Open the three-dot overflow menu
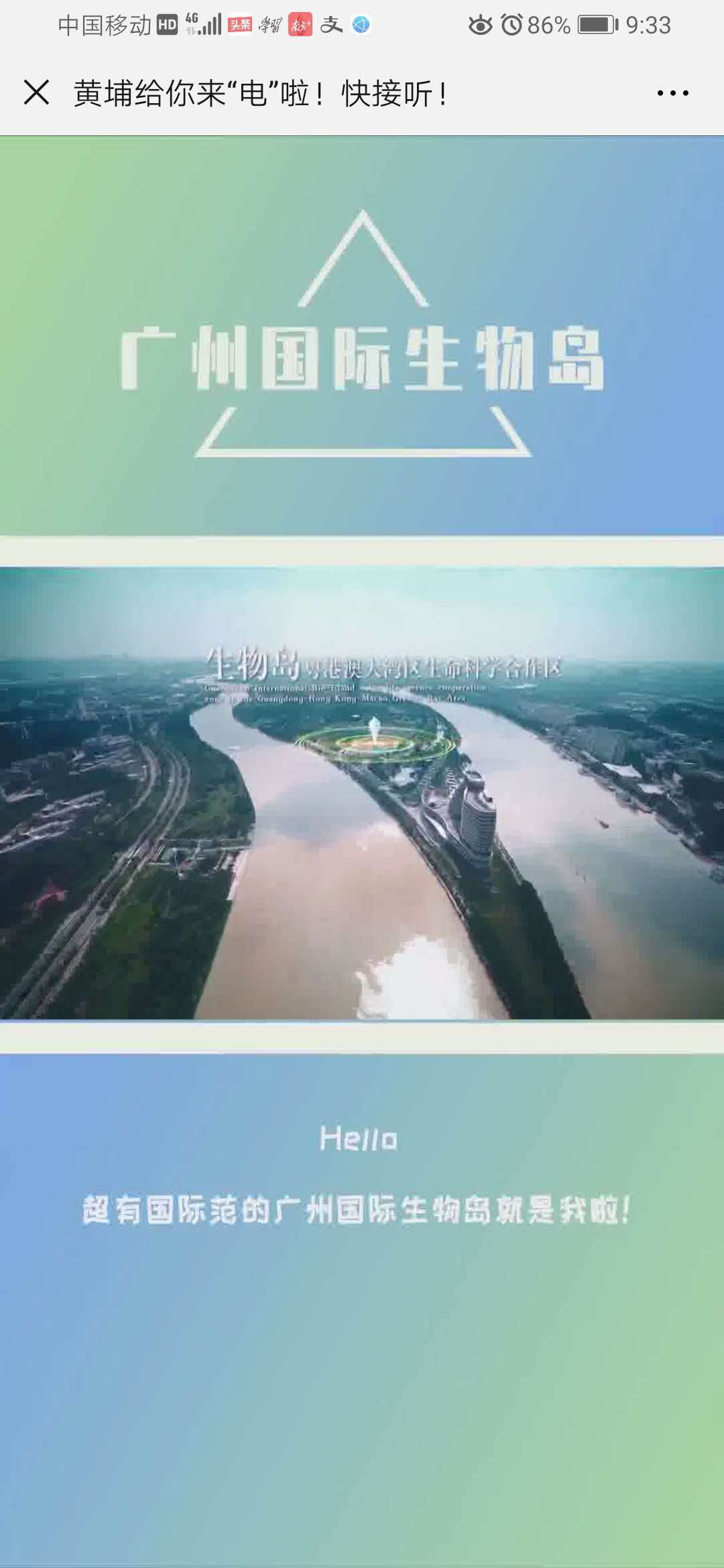Image resolution: width=724 pixels, height=1568 pixels. click(672, 93)
